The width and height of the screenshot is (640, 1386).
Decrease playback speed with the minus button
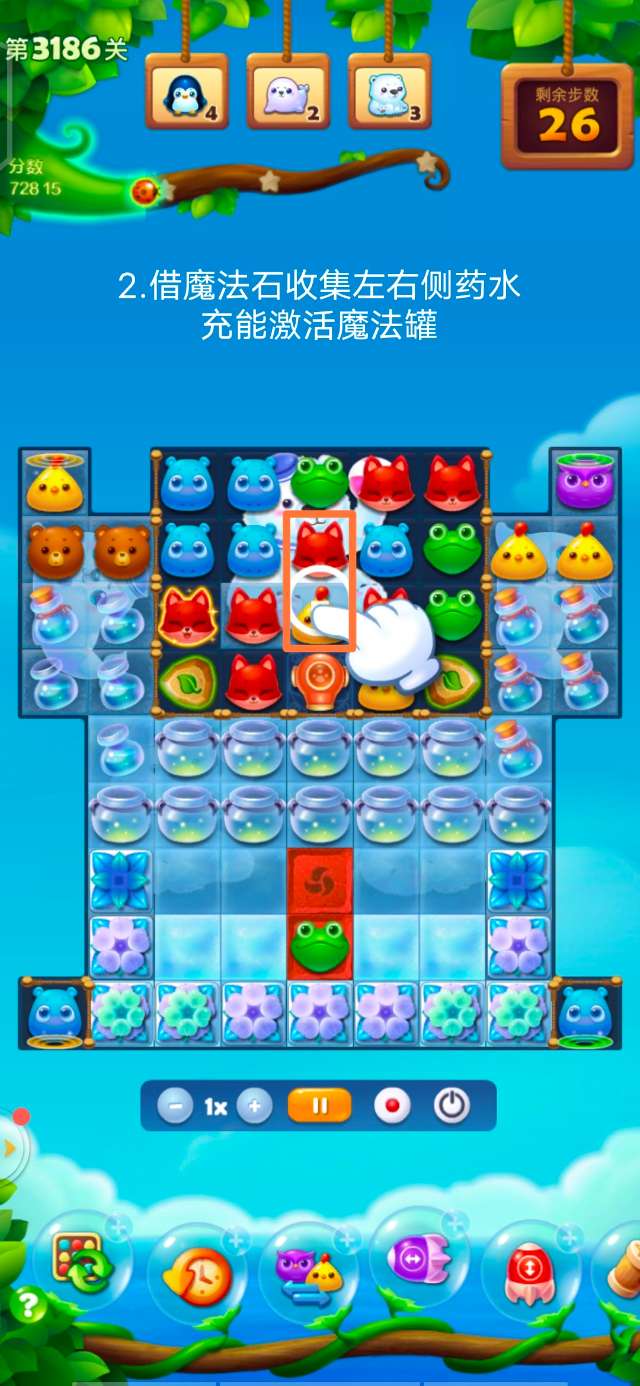(176, 1106)
